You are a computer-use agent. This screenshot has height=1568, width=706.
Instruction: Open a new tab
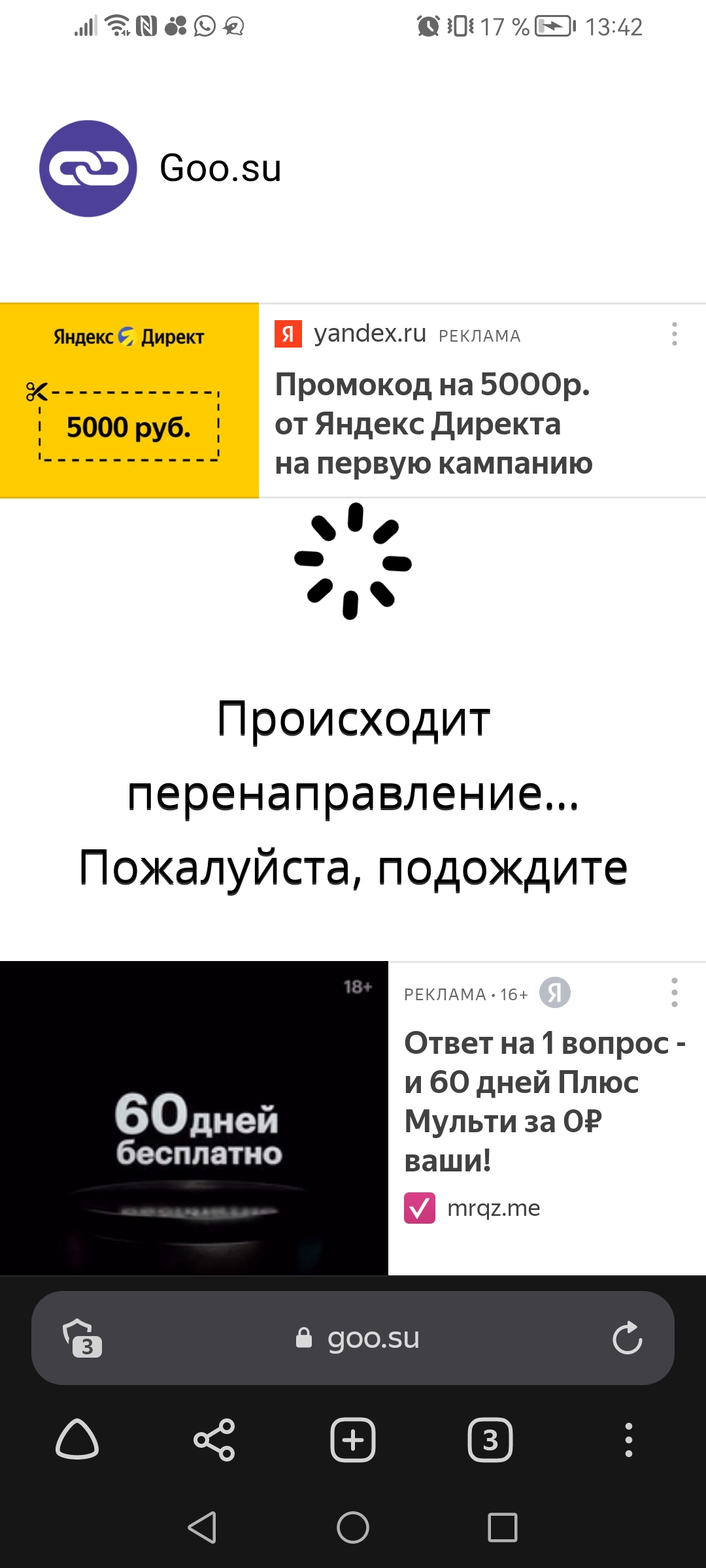(x=353, y=1439)
